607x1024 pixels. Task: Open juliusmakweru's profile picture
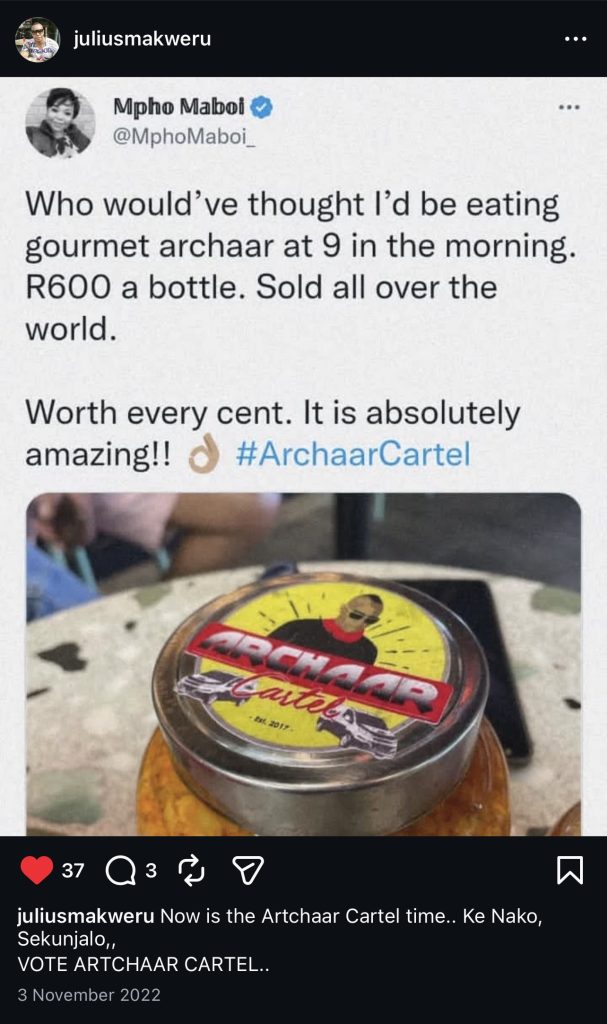37,39
